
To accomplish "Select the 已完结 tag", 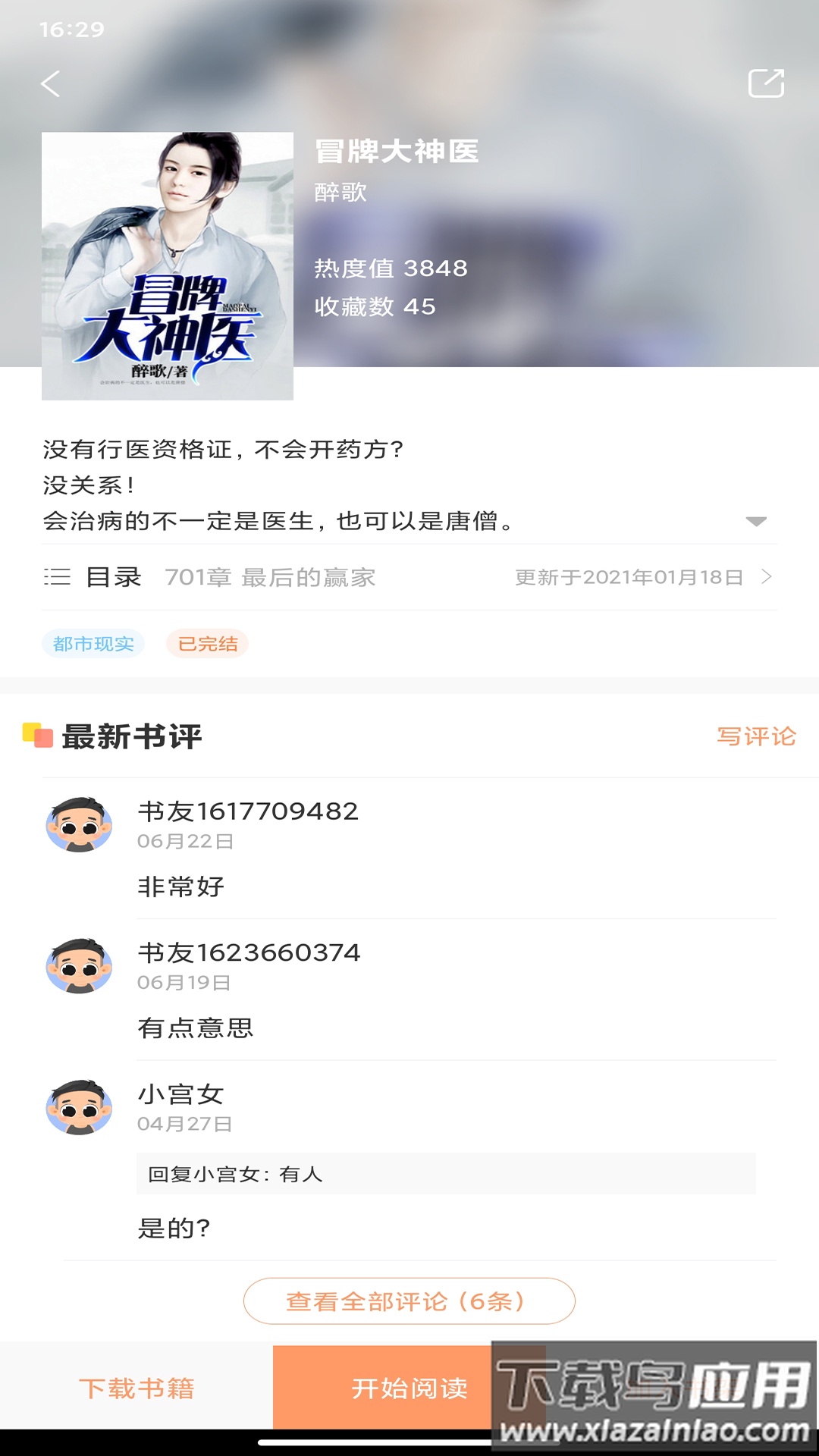I will pos(208,642).
